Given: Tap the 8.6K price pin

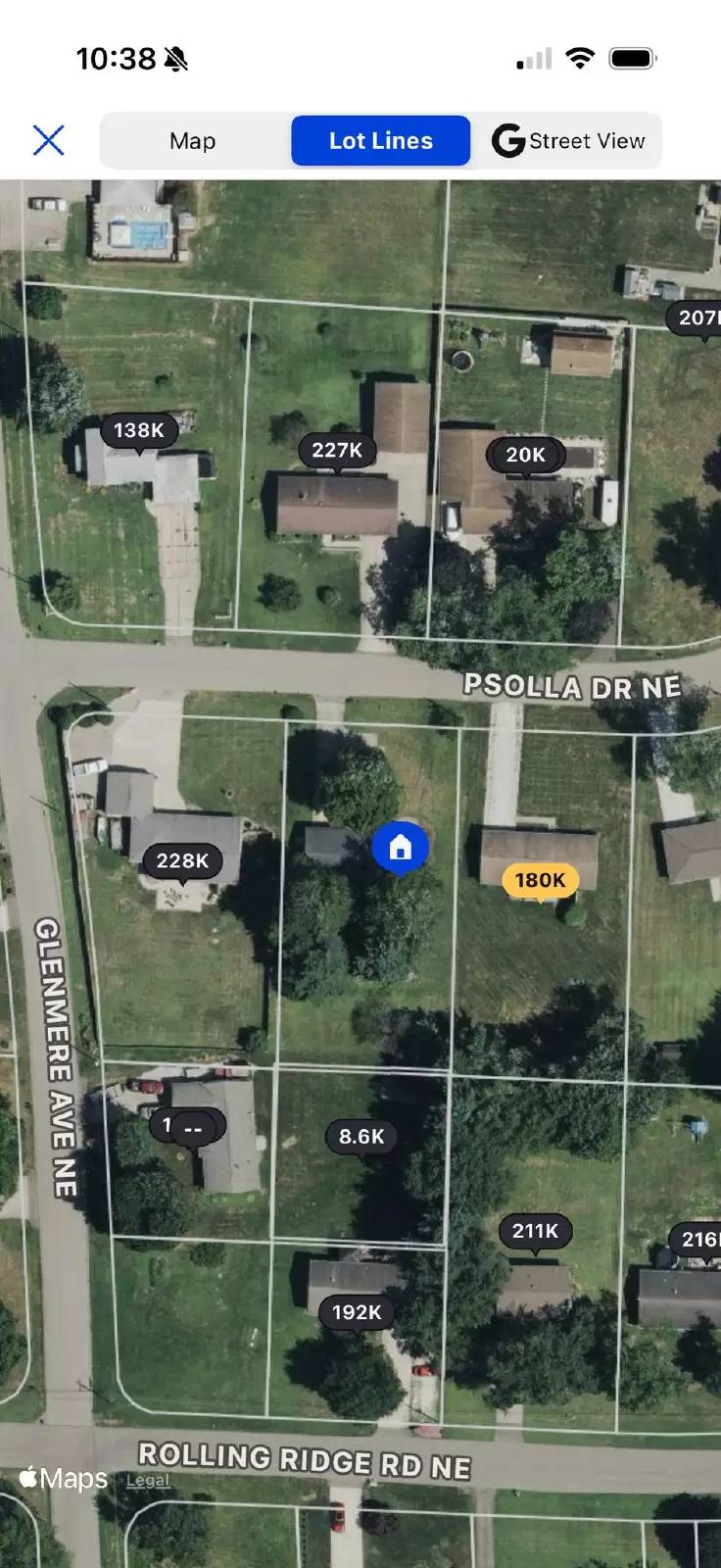Looking at the screenshot, I should tap(360, 1137).
